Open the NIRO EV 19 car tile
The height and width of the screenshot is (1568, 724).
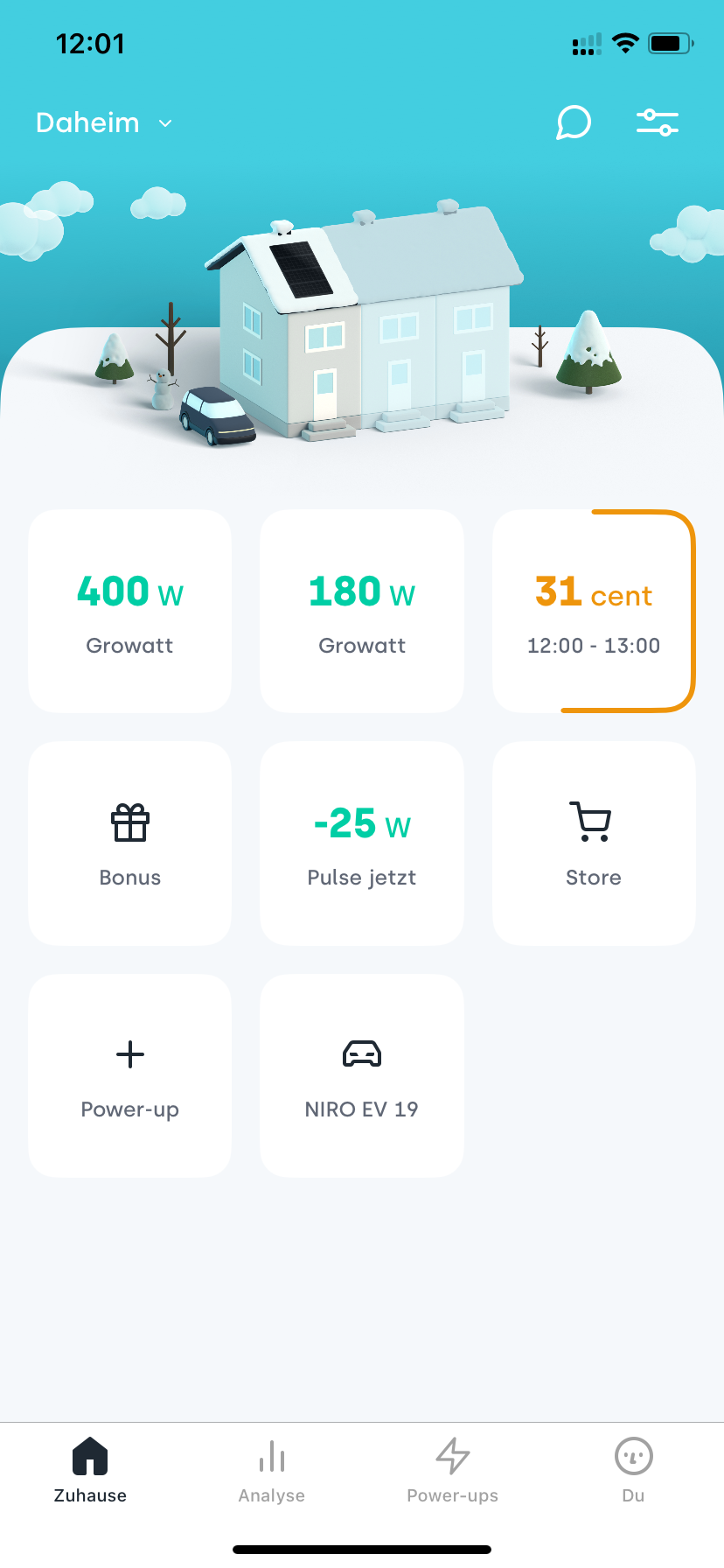tap(362, 1075)
